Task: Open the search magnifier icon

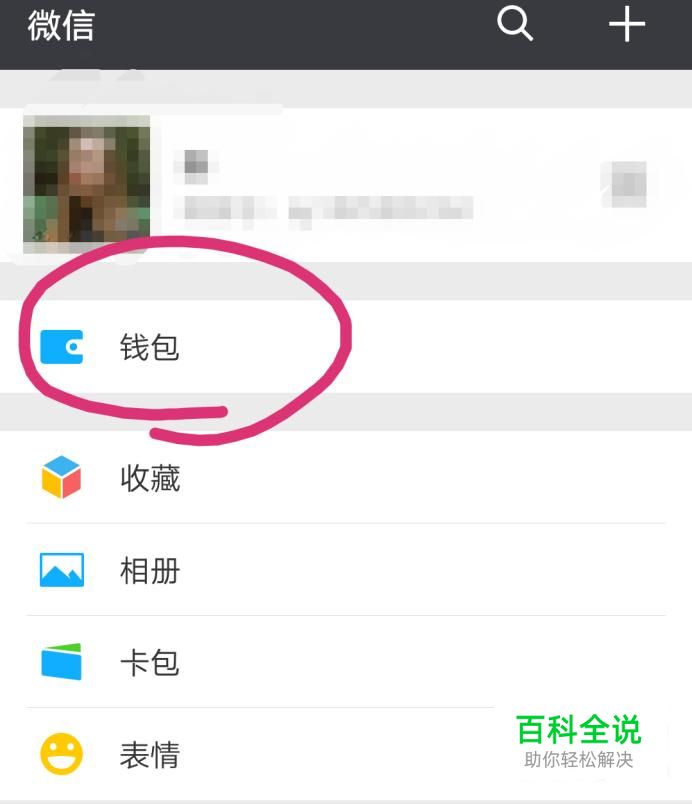Action: pyautogui.click(x=515, y=24)
